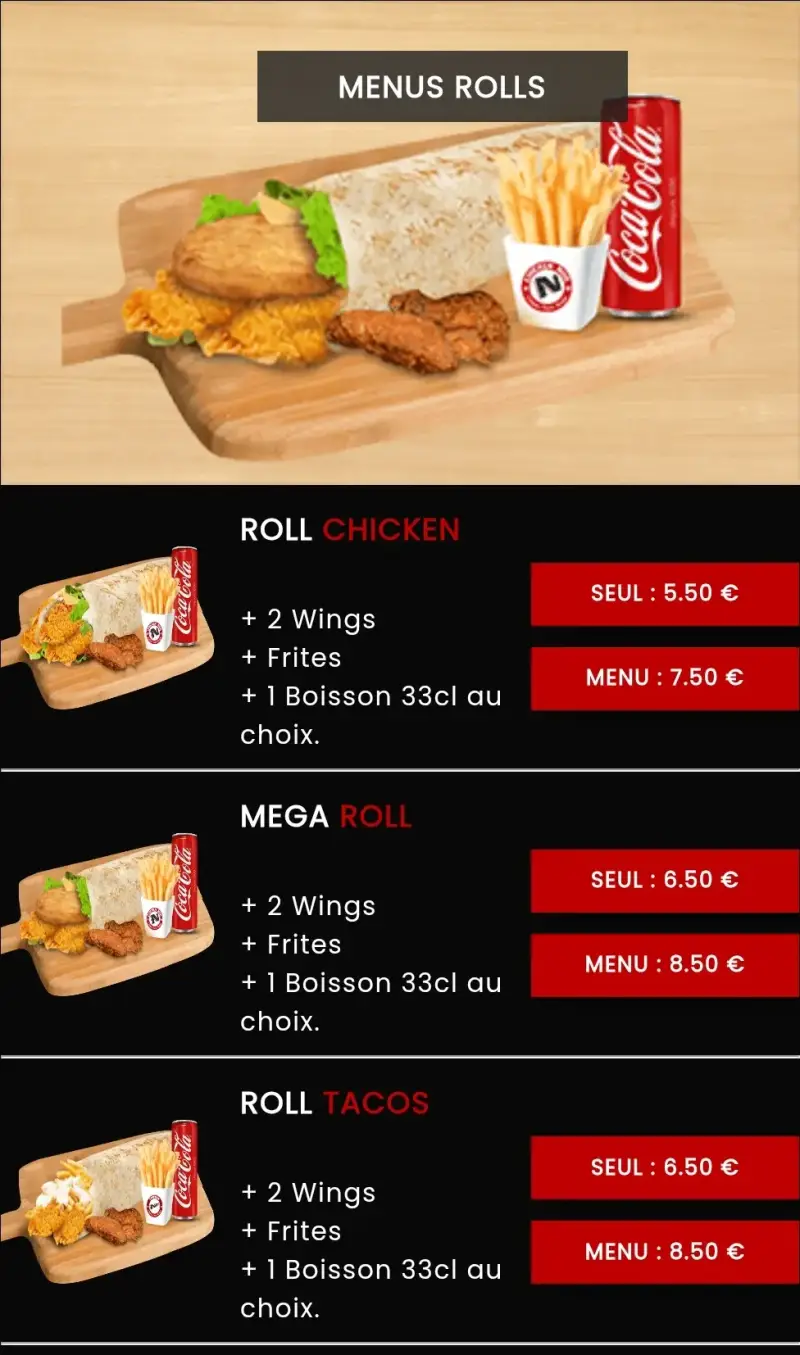Pick Mega Roll seul for 6.50 €

click(x=664, y=881)
